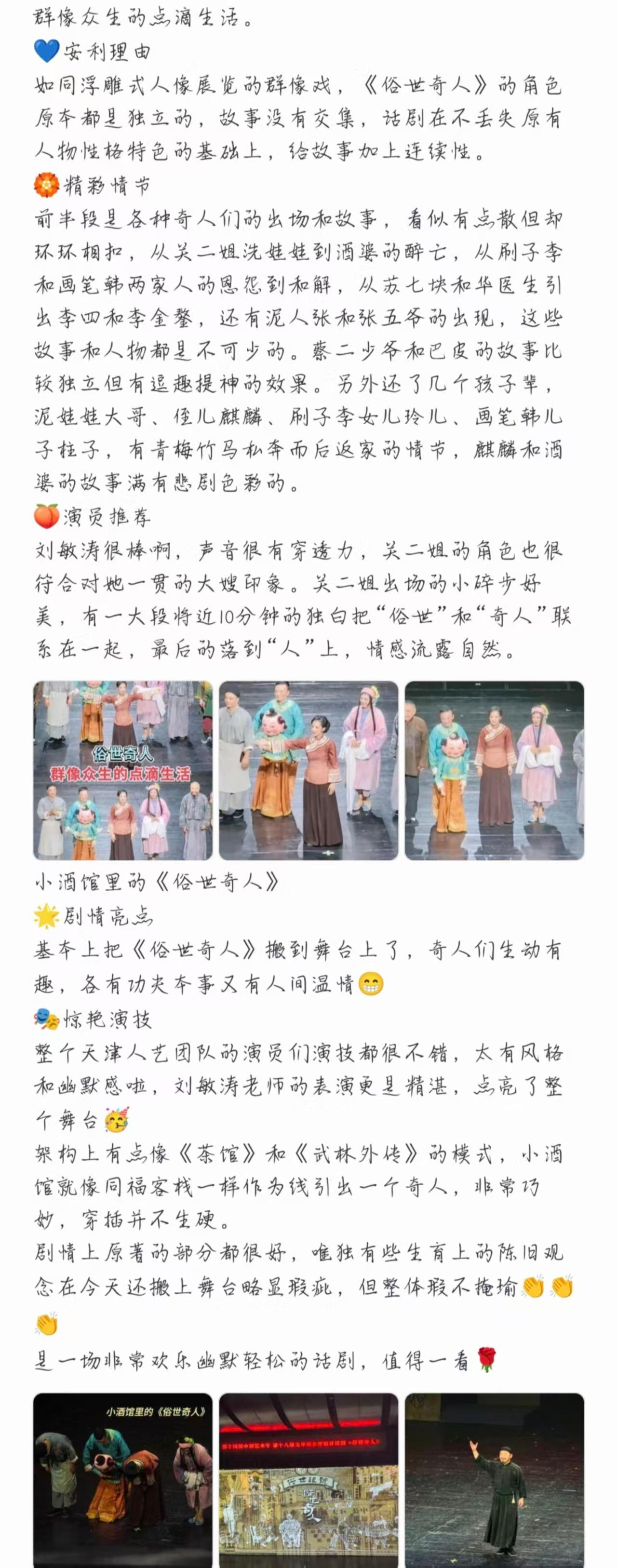This screenshot has height=1568, width=617.
Task: Open photo of woman in brown skirt gesturing
Action: 308,770
